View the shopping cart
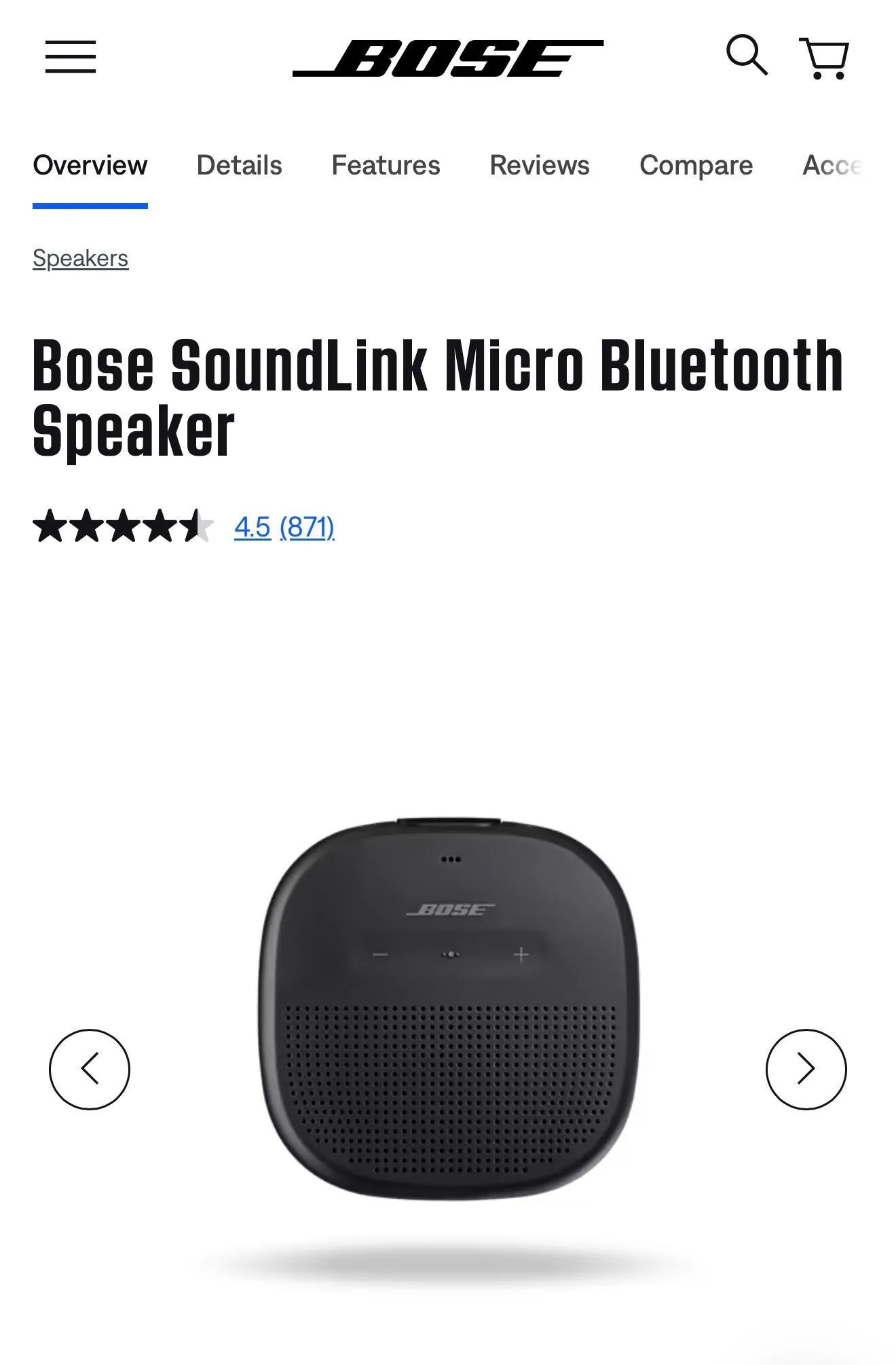Screen dimensions: 896x1365 pyautogui.click(x=824, y=58)
